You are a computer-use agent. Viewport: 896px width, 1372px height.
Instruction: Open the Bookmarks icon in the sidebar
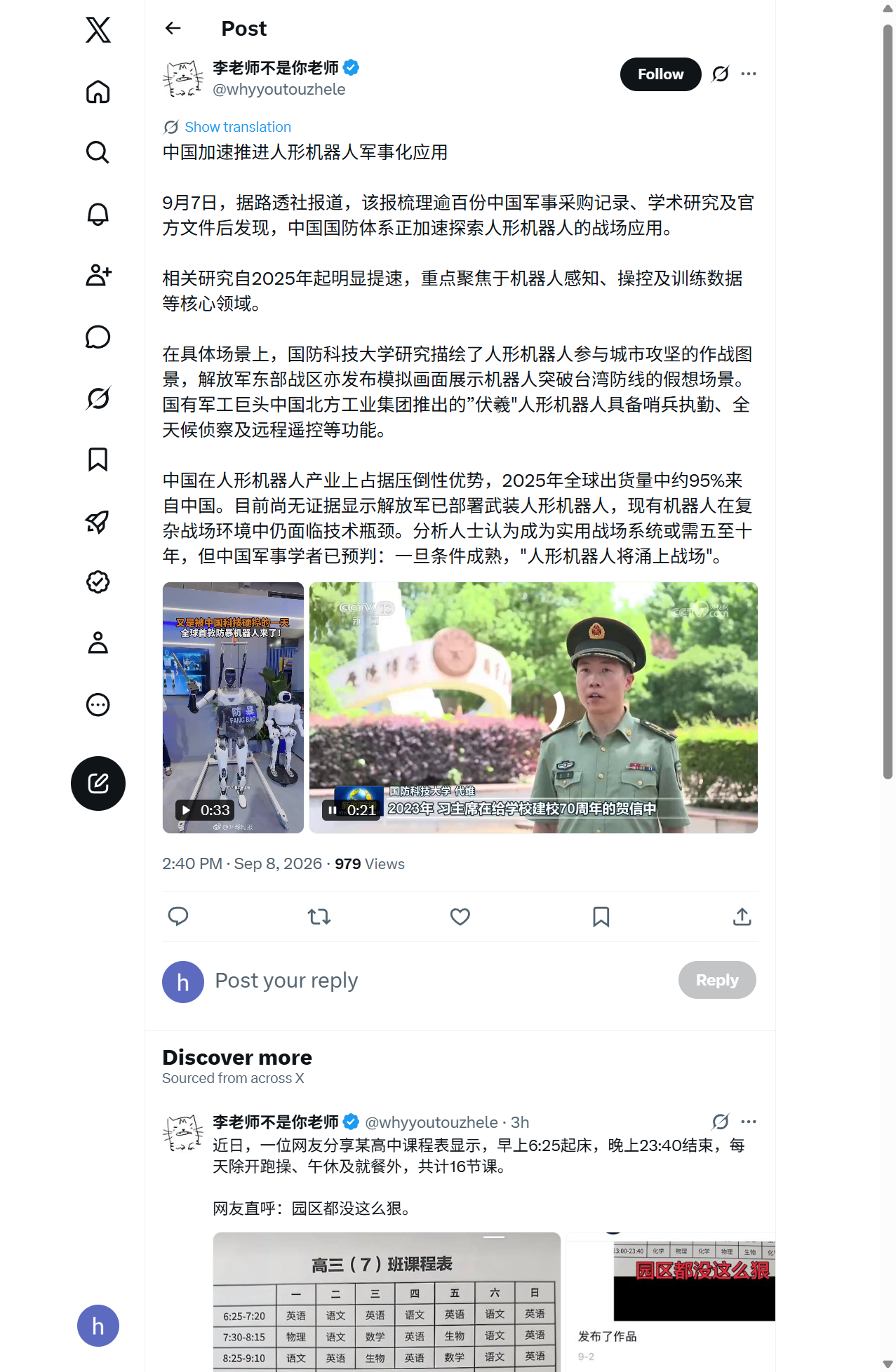click(98, 459)
